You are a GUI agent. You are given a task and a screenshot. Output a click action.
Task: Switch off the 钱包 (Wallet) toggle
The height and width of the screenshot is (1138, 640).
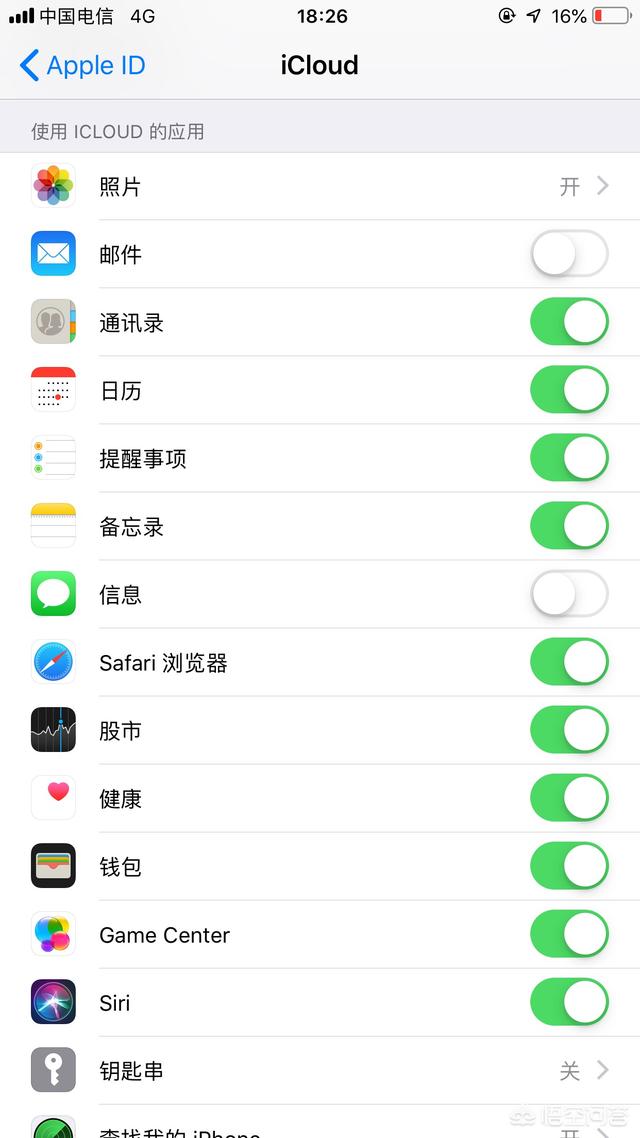(x=570, y=866)
